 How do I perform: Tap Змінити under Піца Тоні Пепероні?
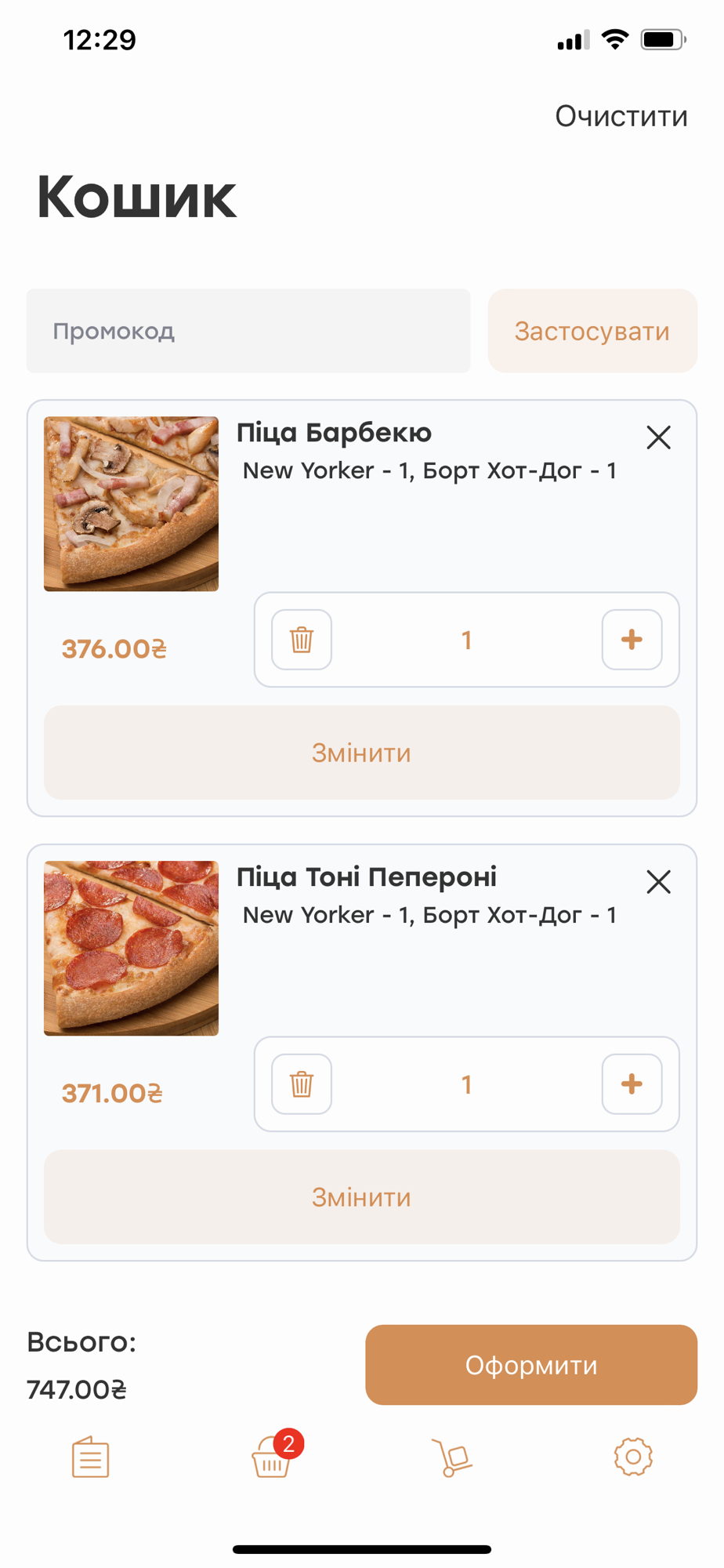[361, 1197]
